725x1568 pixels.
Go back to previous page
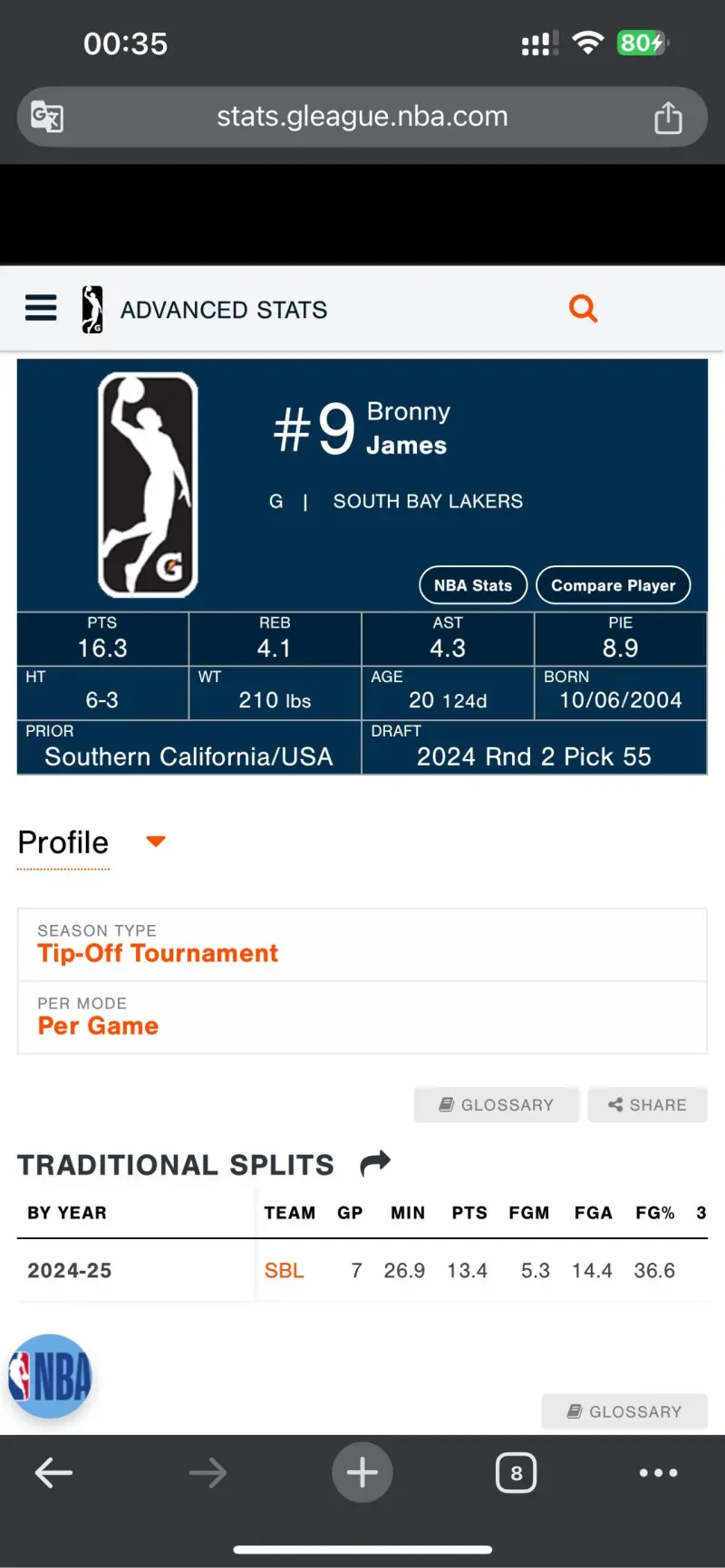[x=53, y=1473]
